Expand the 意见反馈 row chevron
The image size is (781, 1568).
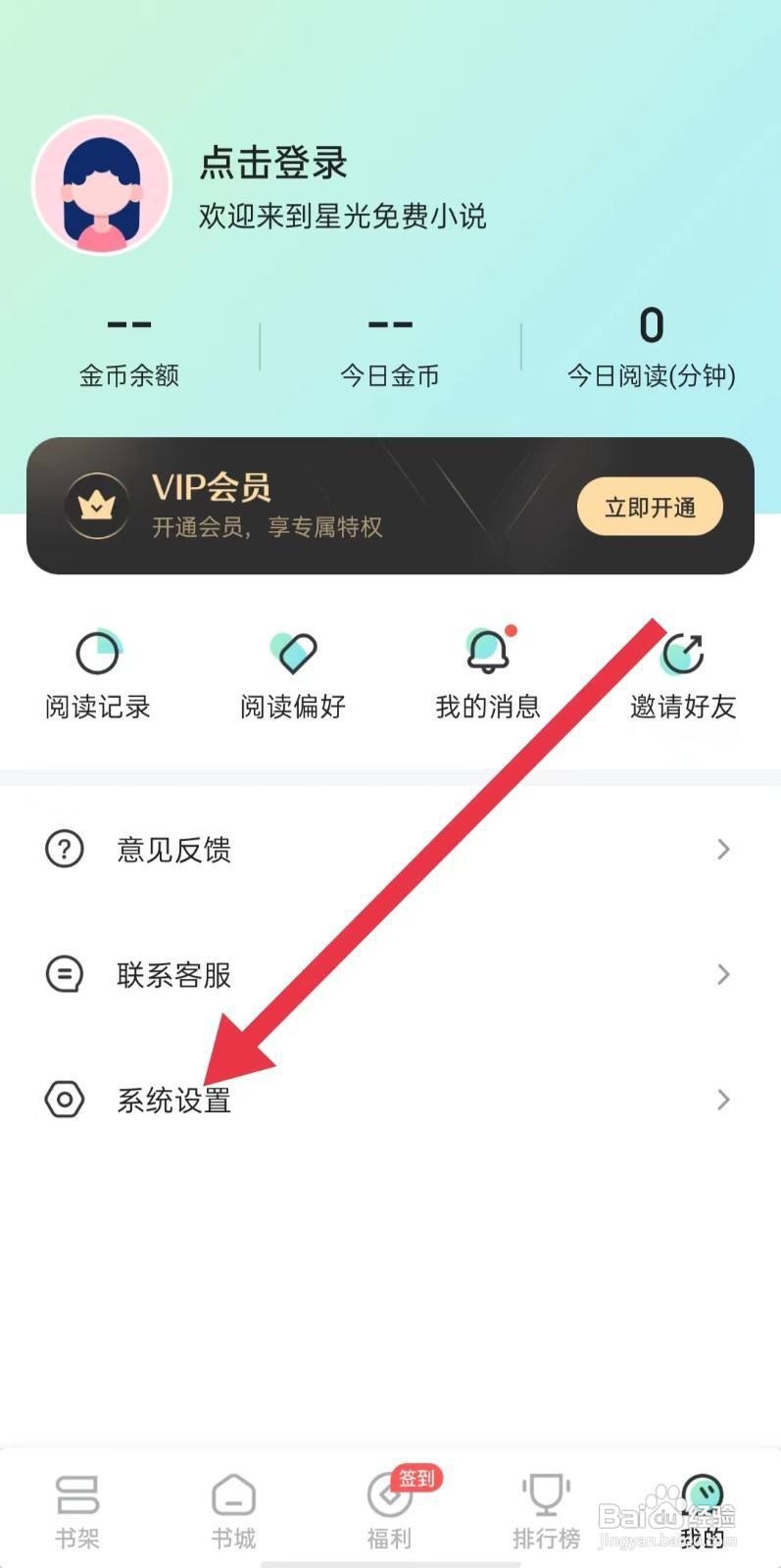722,850
